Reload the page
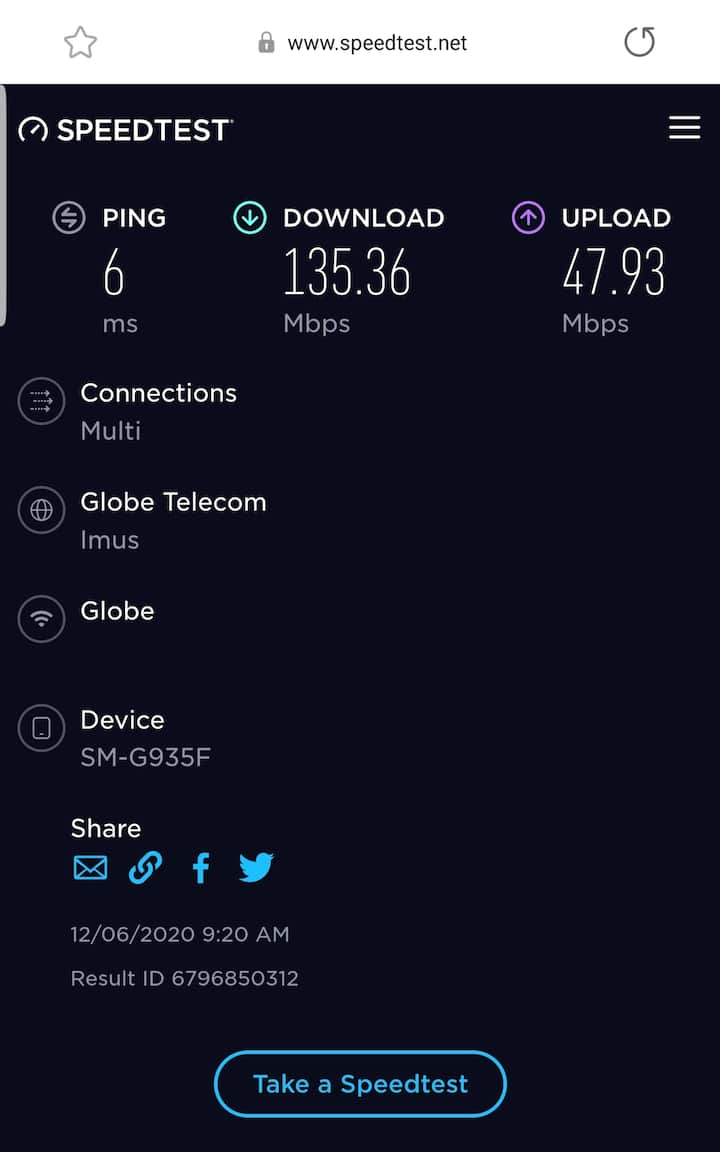The width and height of the screenshot is (720, 1152). pyautogui.click(x=639, y=42)
